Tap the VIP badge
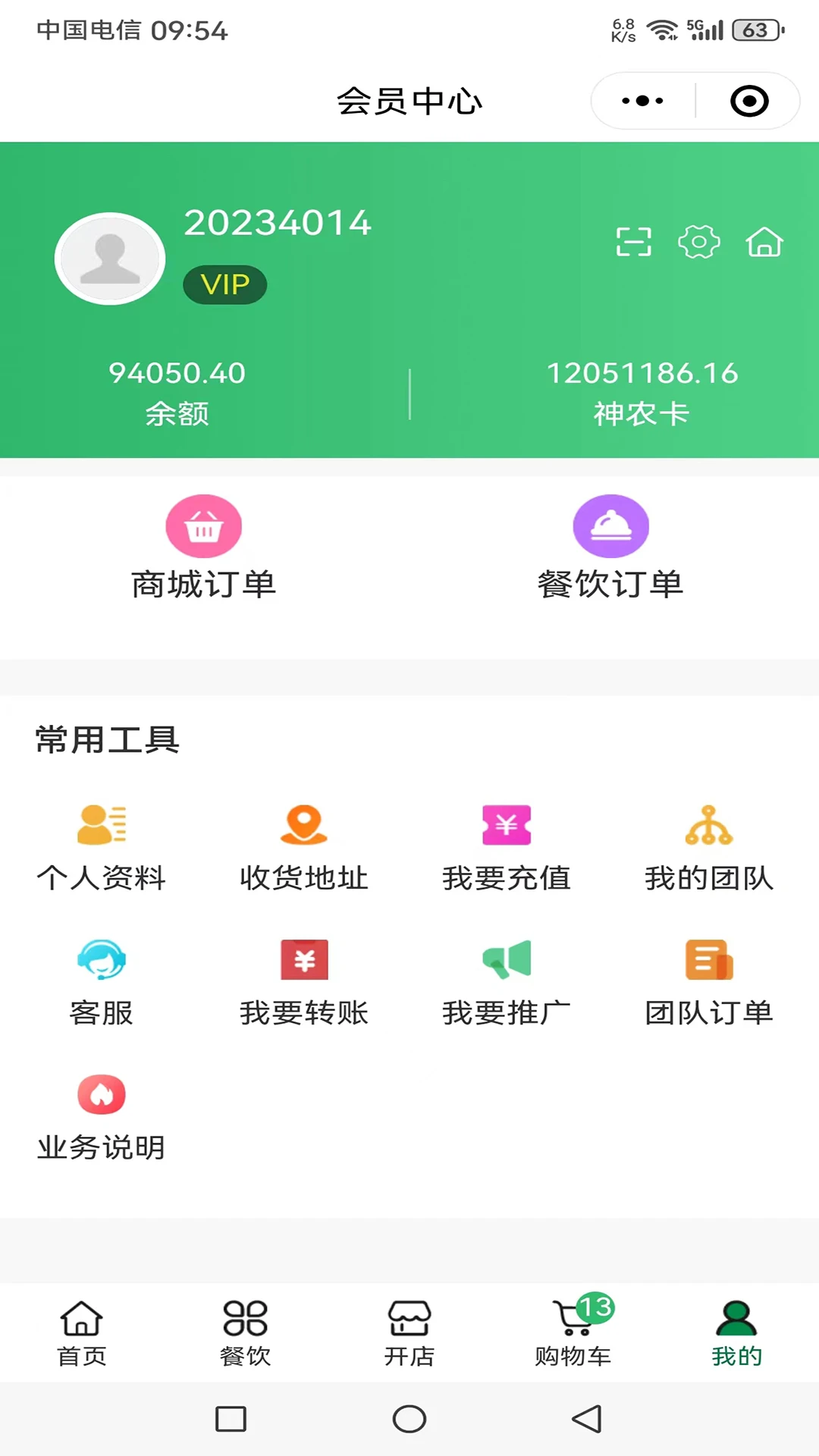This screenshot has width=819, height=1456. click(224, 286)
